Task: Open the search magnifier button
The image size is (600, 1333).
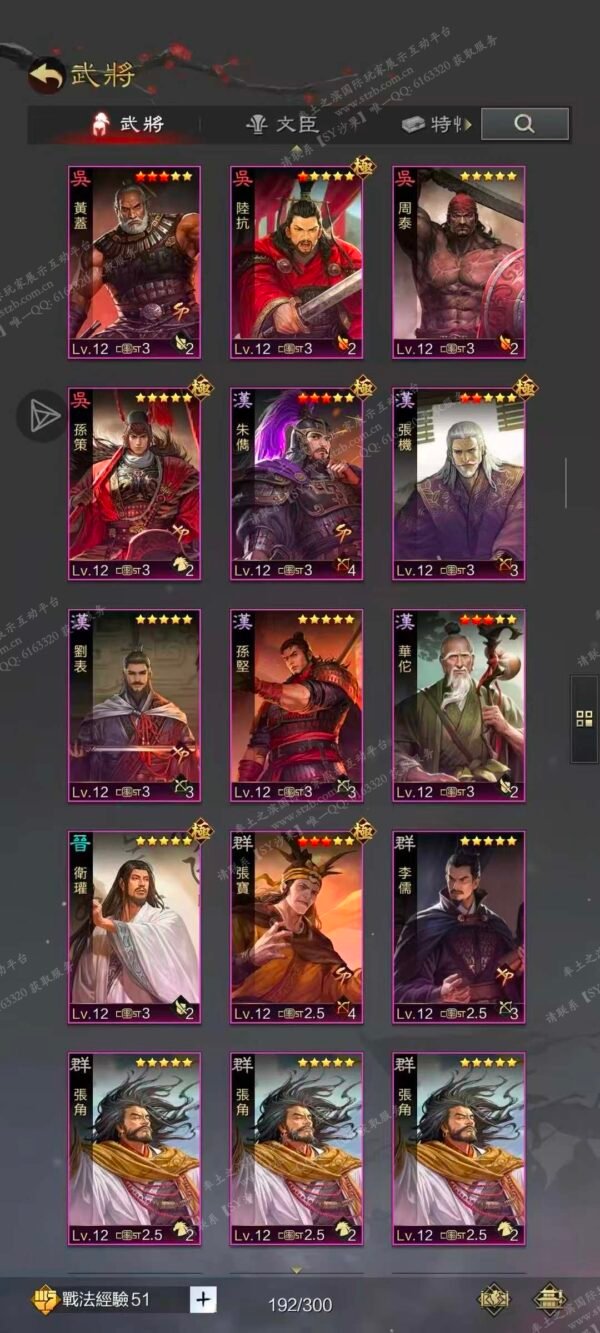Action: [x=525, y=124]
